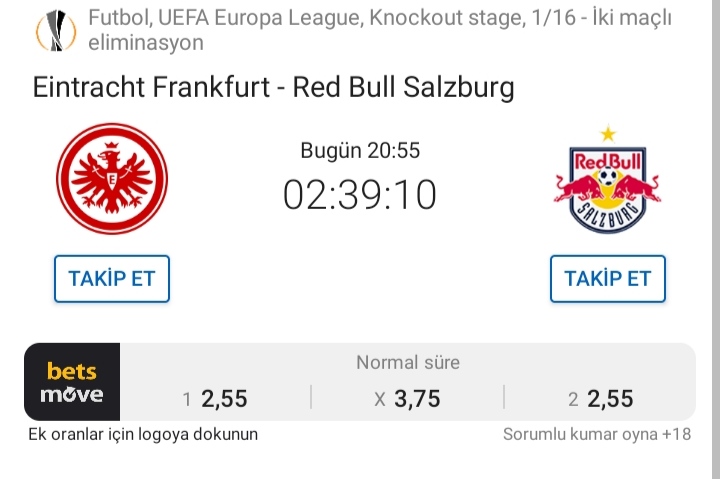This screenshot has width=720, height=479.
Task: Open the Eintracht Frankfurt team crest
Action: [112, 179]
